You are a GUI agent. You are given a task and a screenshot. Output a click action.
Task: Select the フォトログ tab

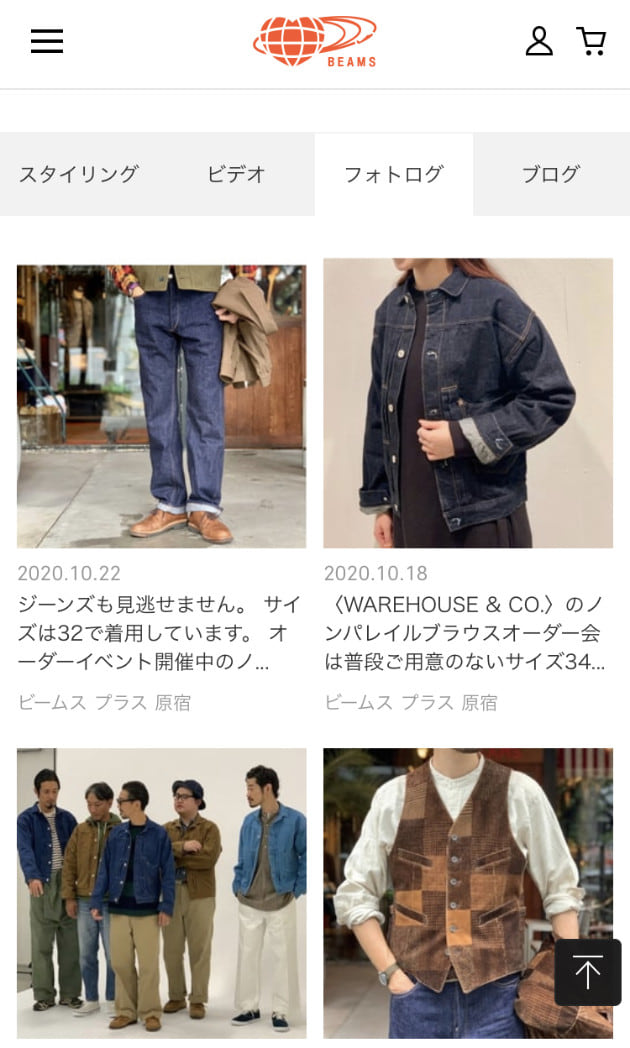[x=393, y=174]
